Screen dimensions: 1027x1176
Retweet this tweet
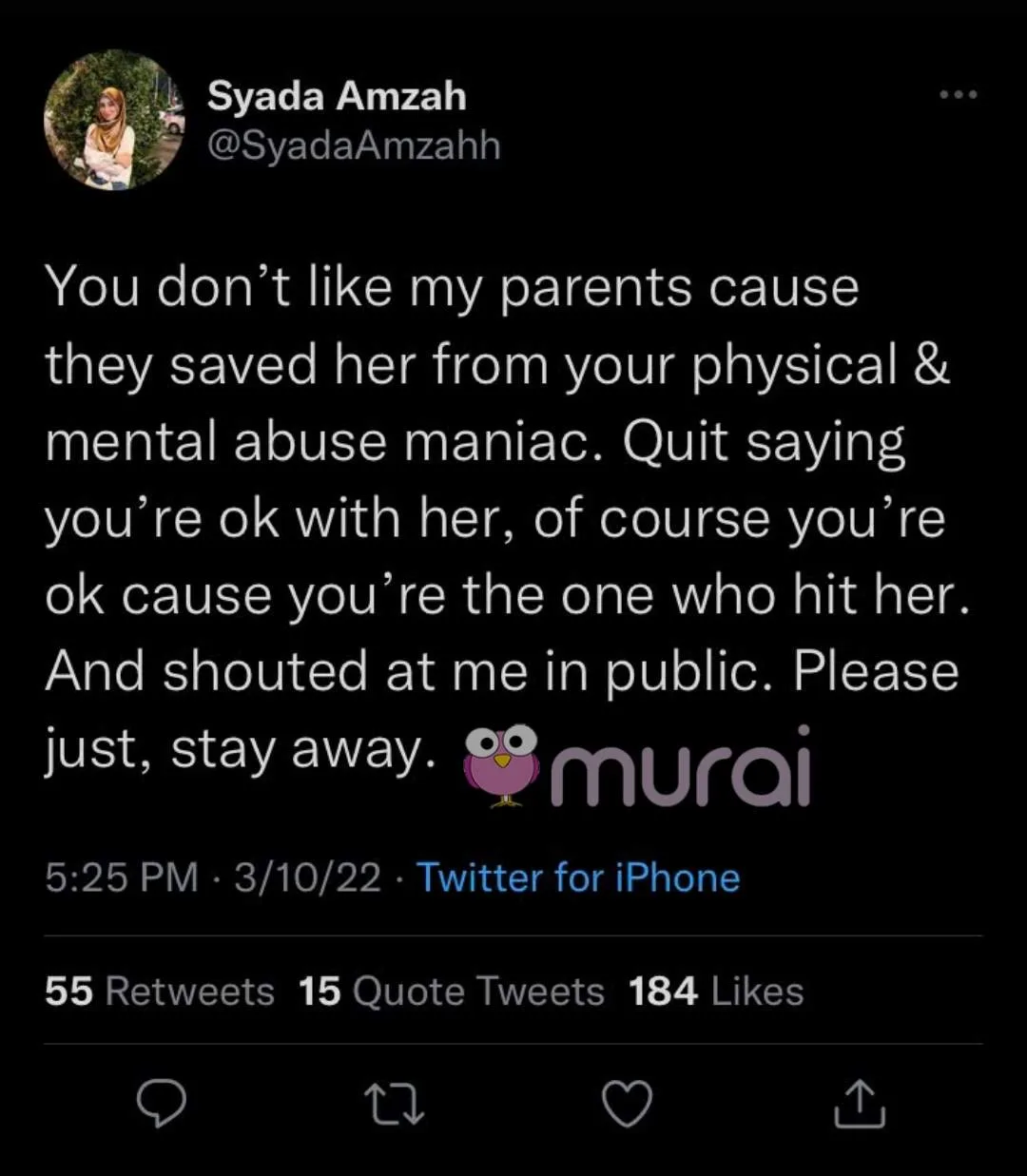(395, 1105)
